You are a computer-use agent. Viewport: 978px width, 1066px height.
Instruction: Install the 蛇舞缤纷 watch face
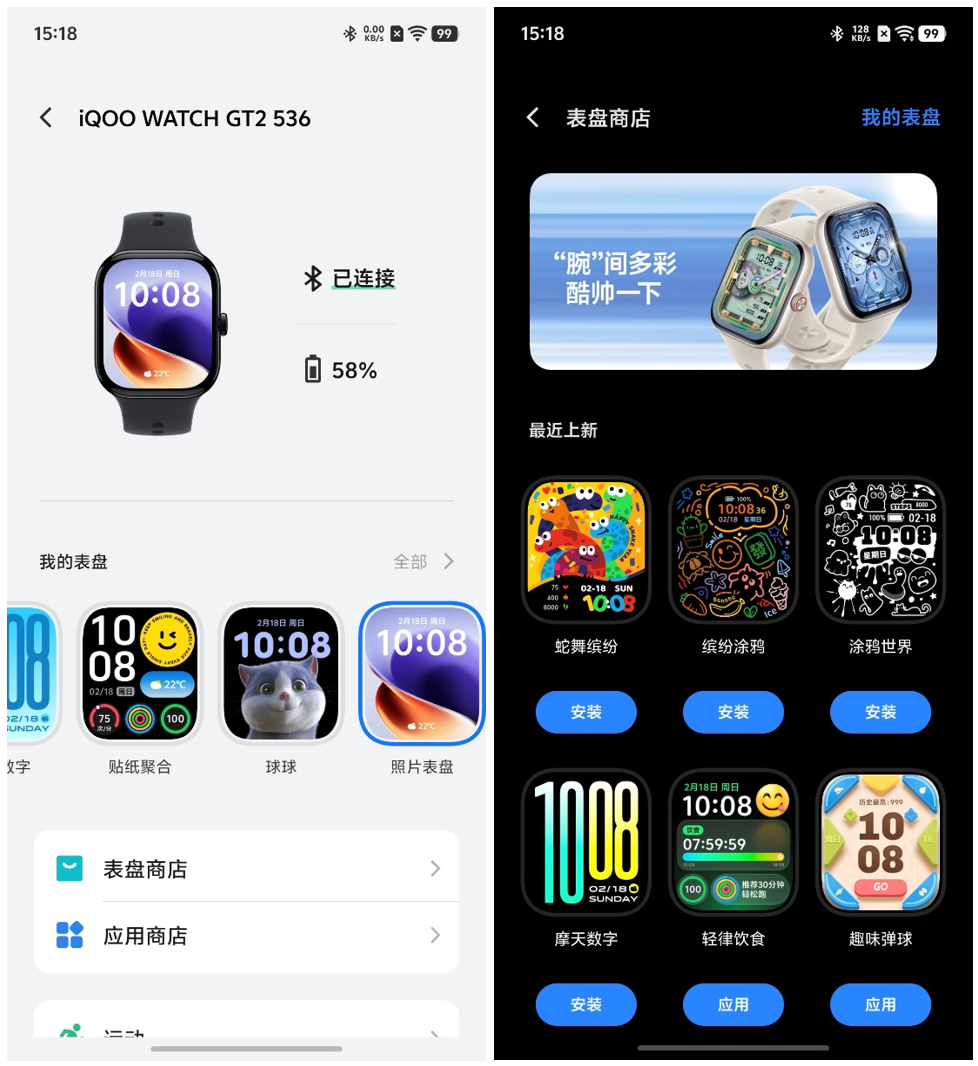586,712
